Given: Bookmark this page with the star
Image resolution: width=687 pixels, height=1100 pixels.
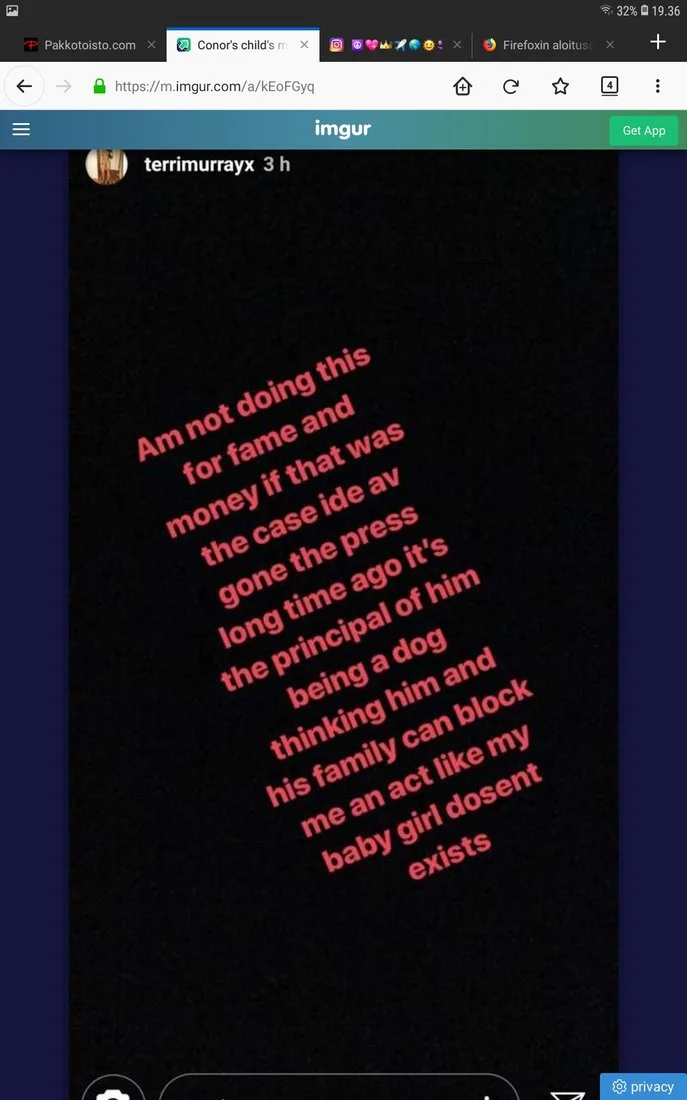Looking at the screenshot, I should pyautogui.click(x=560, y=86).
